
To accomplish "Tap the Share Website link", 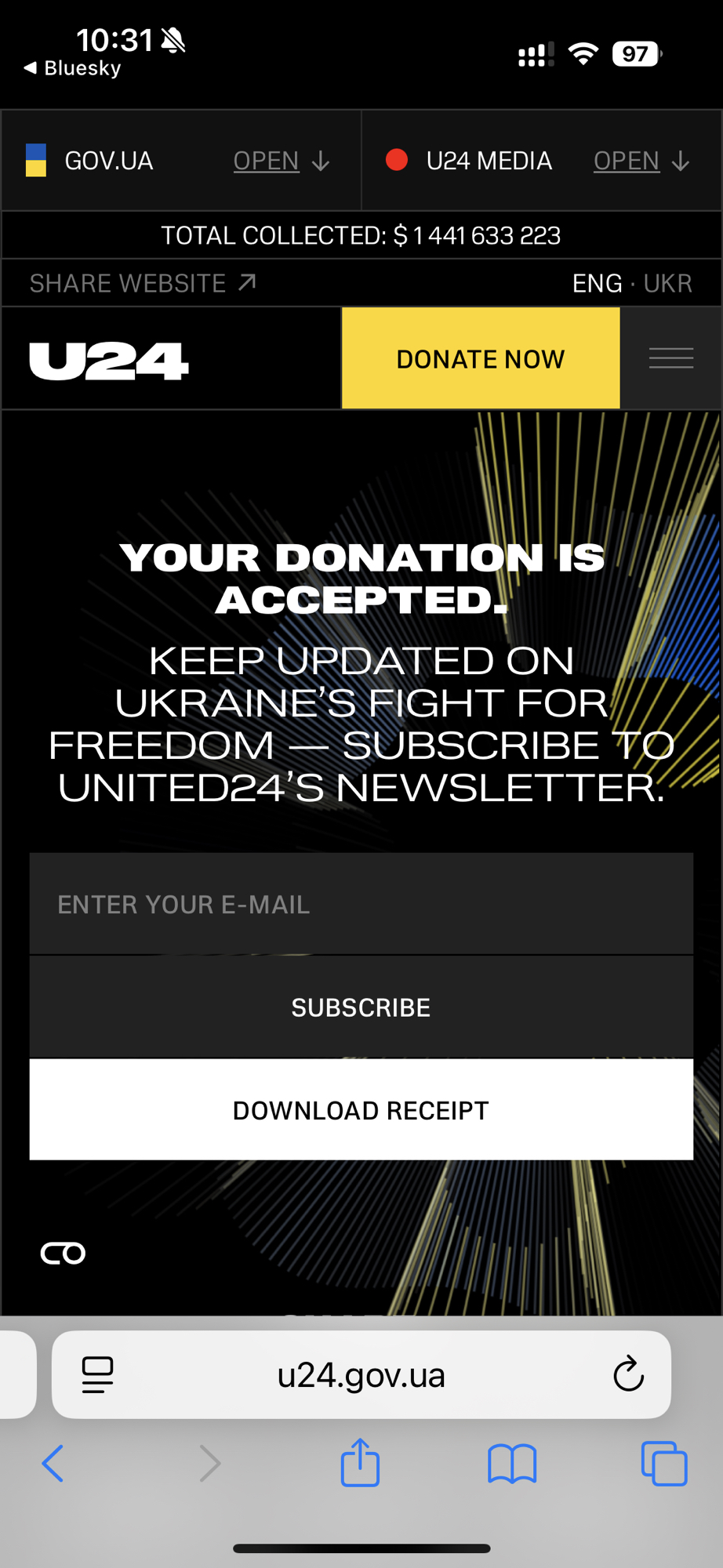I will (143, 283).
